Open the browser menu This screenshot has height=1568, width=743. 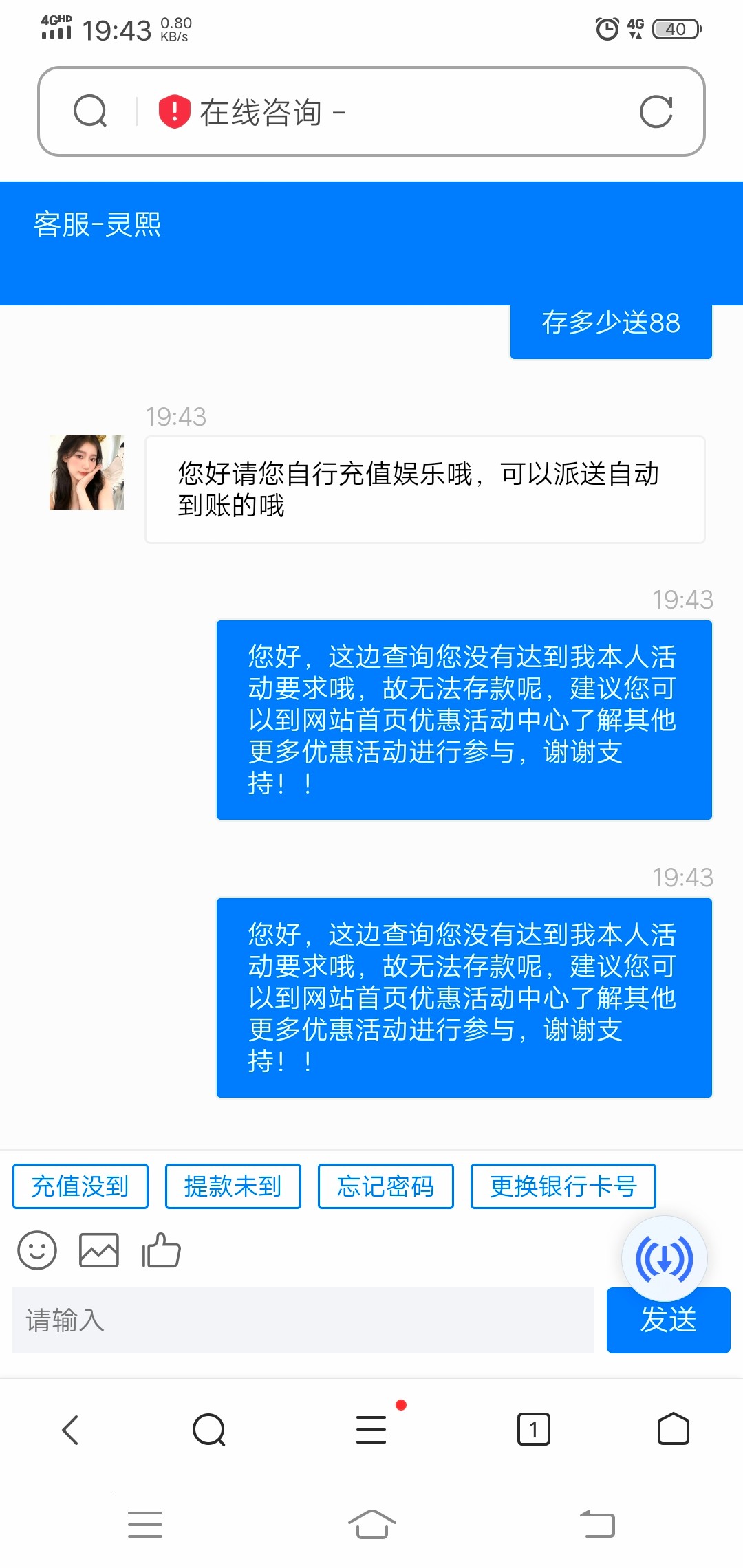371,1430
